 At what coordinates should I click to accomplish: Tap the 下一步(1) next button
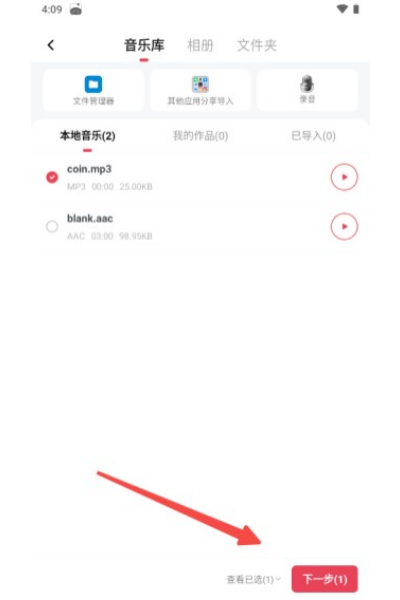tap(325, 579)
